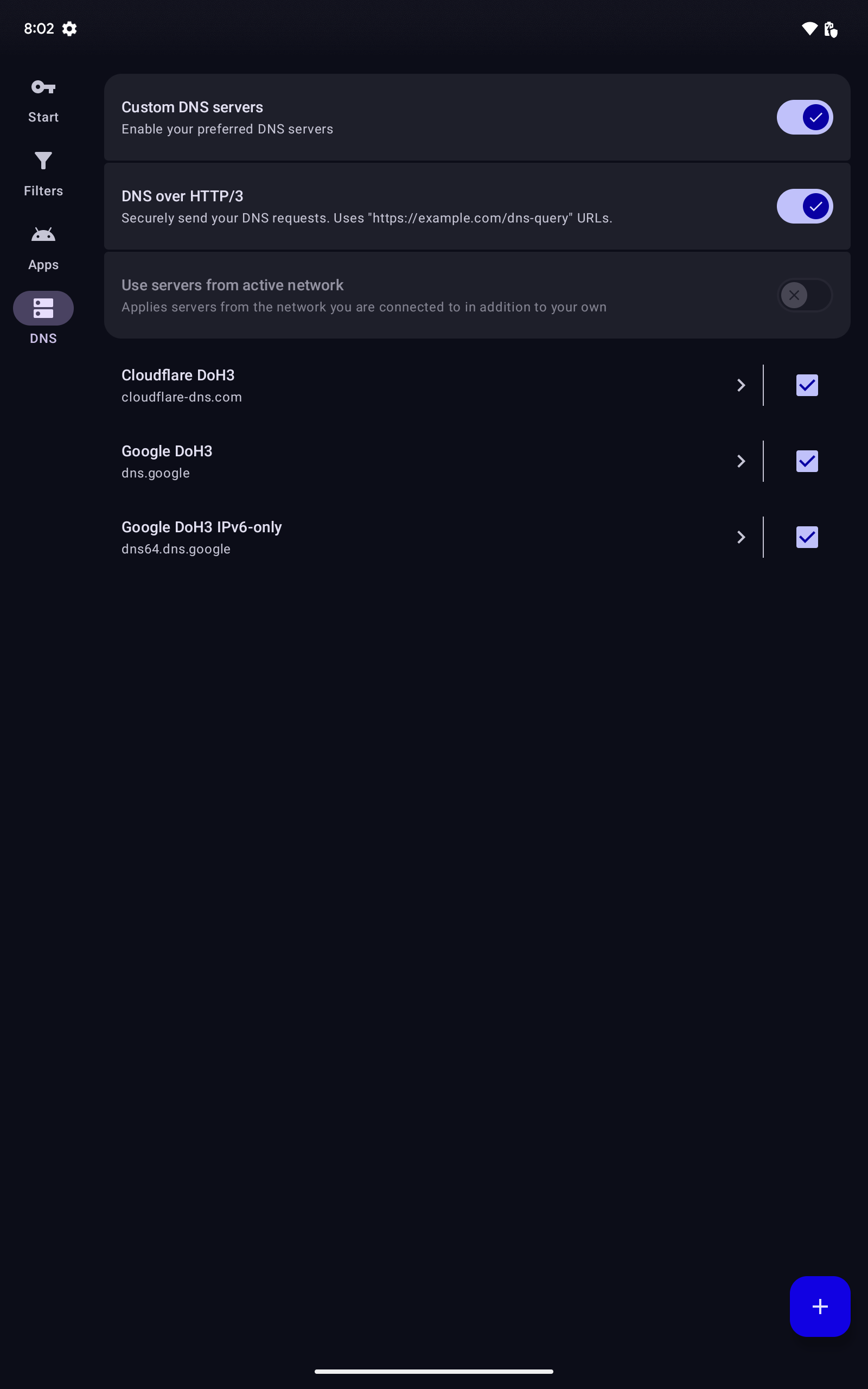The image size is (868, 1389).
Task: Uncheck the Google DoH3 checkbox
Action: tap(807, 461)
